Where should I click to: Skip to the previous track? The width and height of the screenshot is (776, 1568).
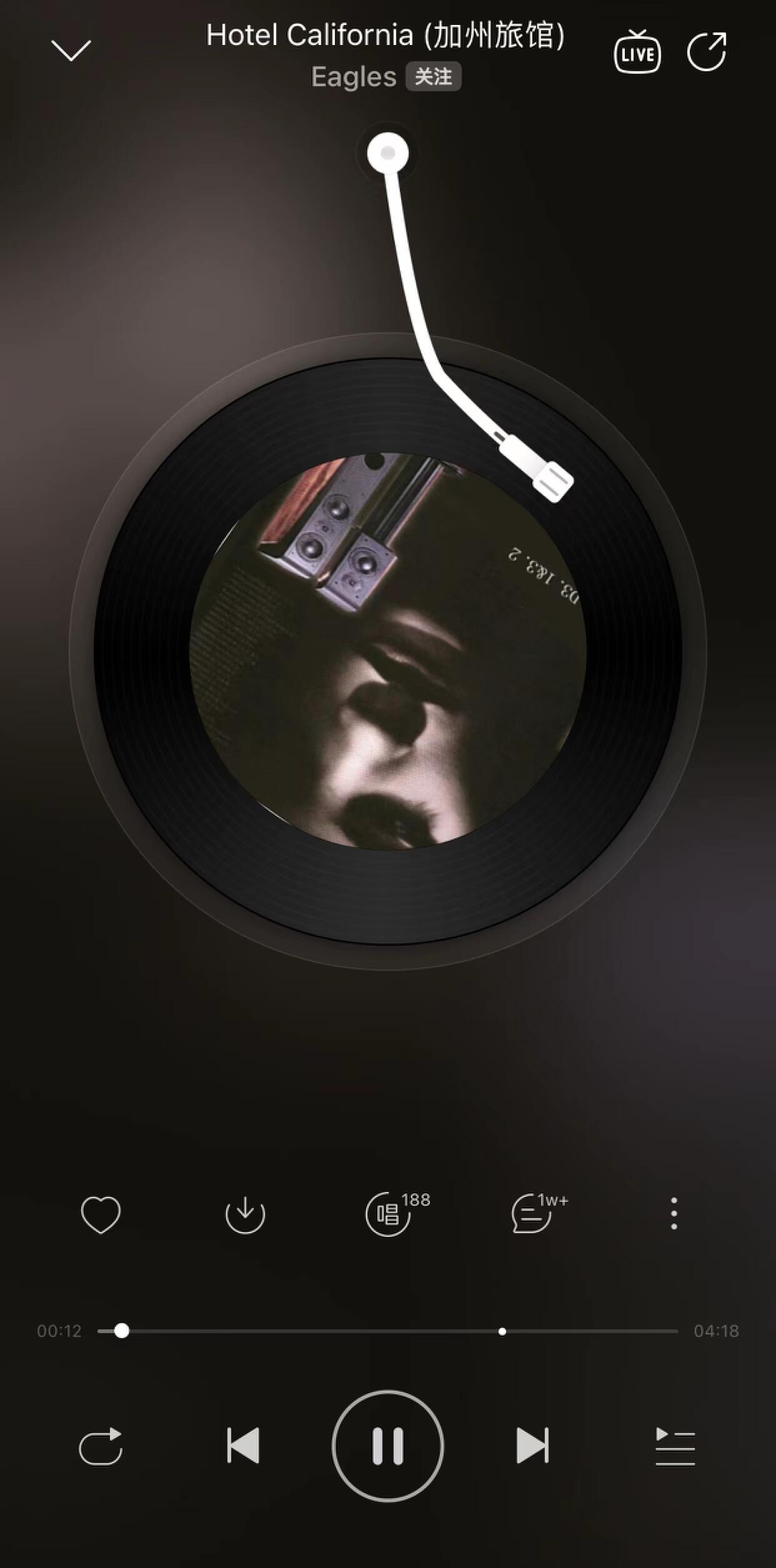(x=243, y=1445)
